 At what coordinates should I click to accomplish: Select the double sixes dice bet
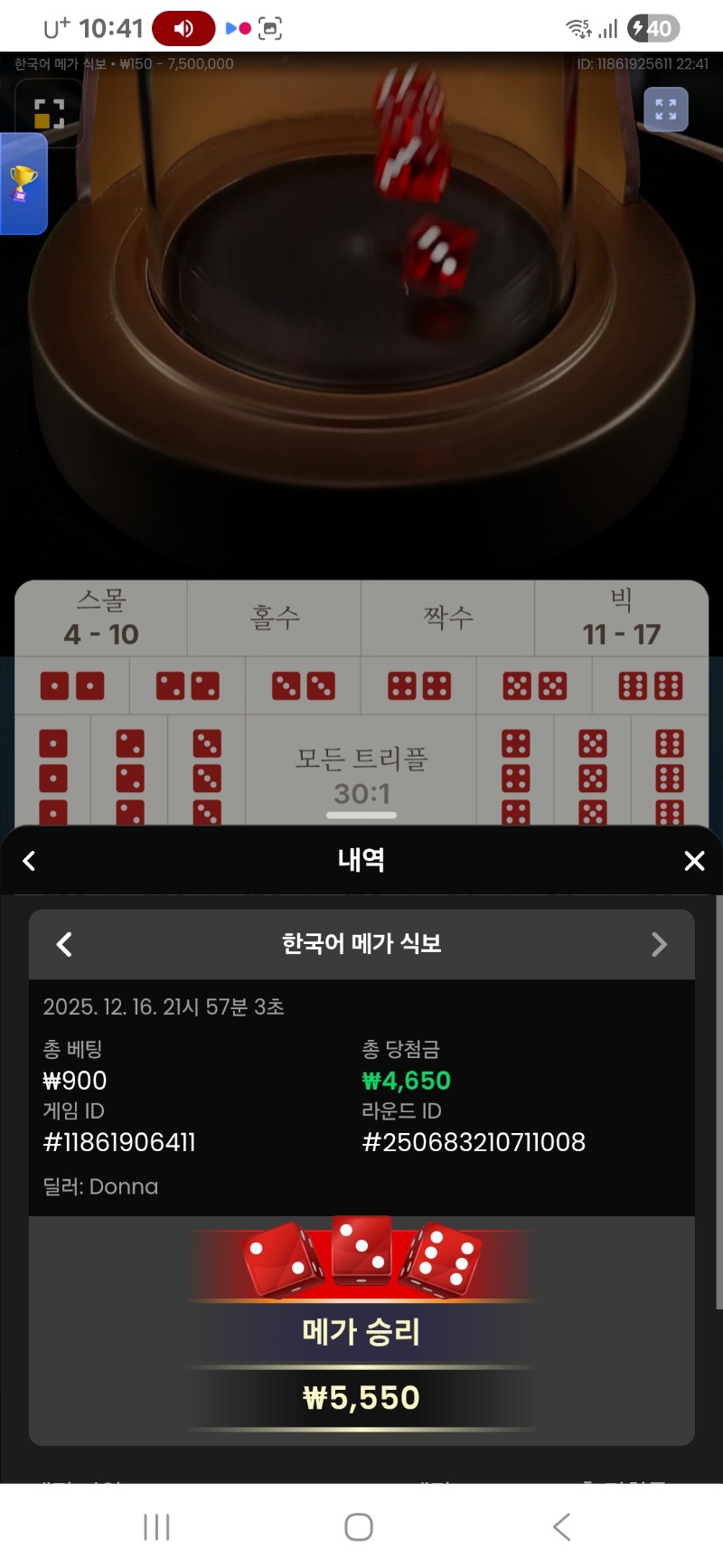coord(651,686)
